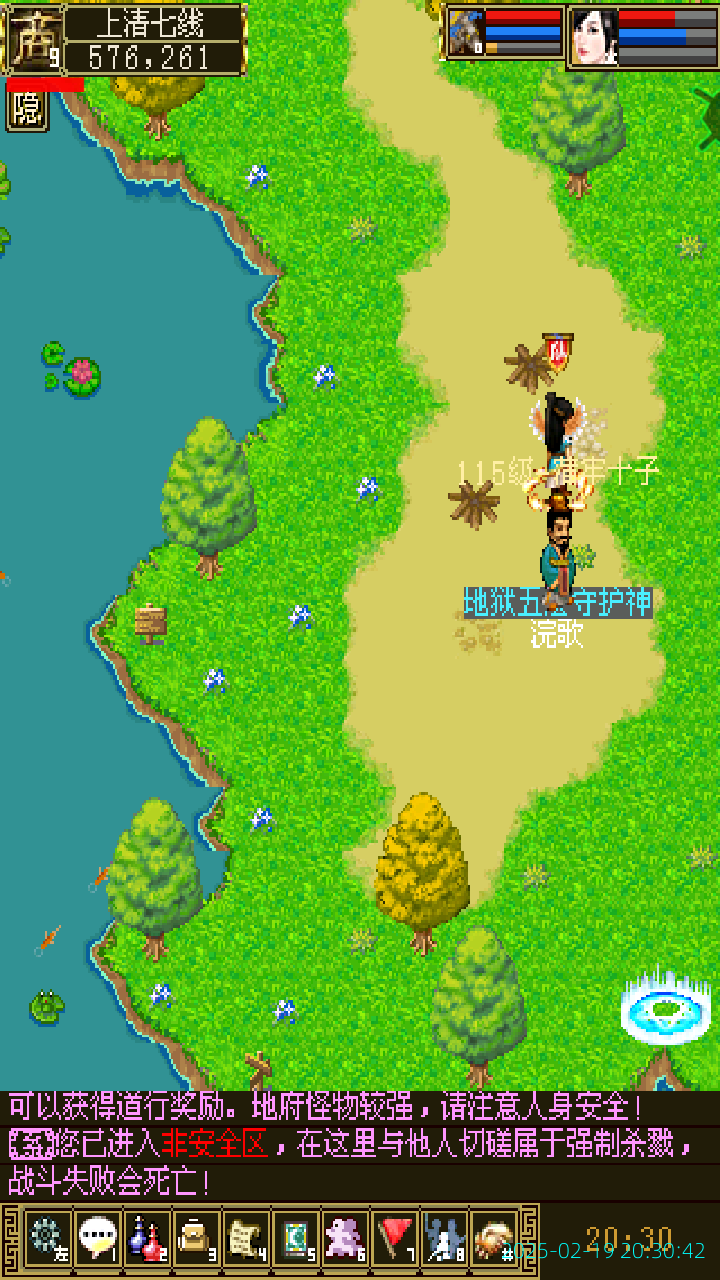Screen dimensions: 720x1280
Task: Open the pink figures team menu
Action: tap(345, 1238)
